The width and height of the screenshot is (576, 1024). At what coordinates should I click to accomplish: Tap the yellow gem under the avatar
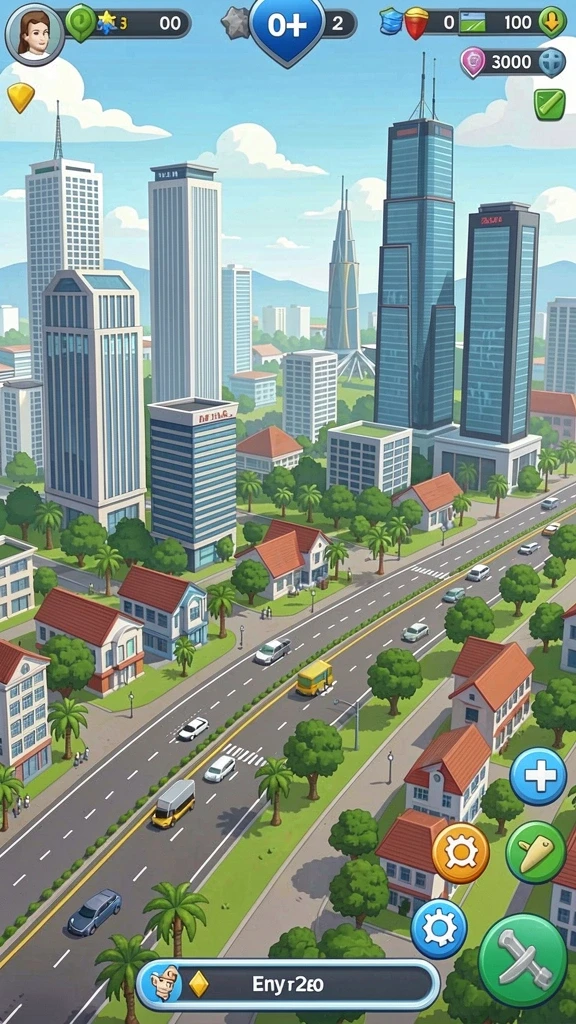21,97
